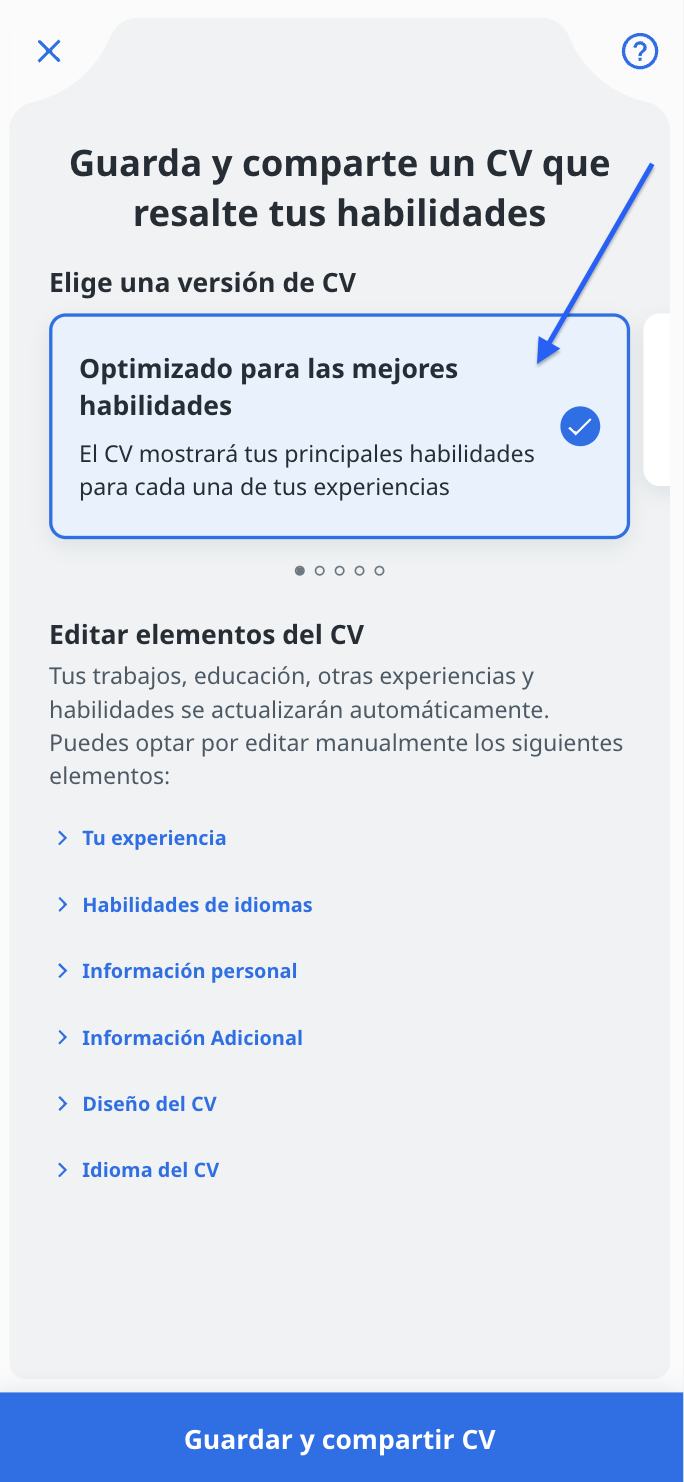The height and width of the screenshot is (1482, 684).
Task: Expand Información personal section
Action: (x=189, y=971)
